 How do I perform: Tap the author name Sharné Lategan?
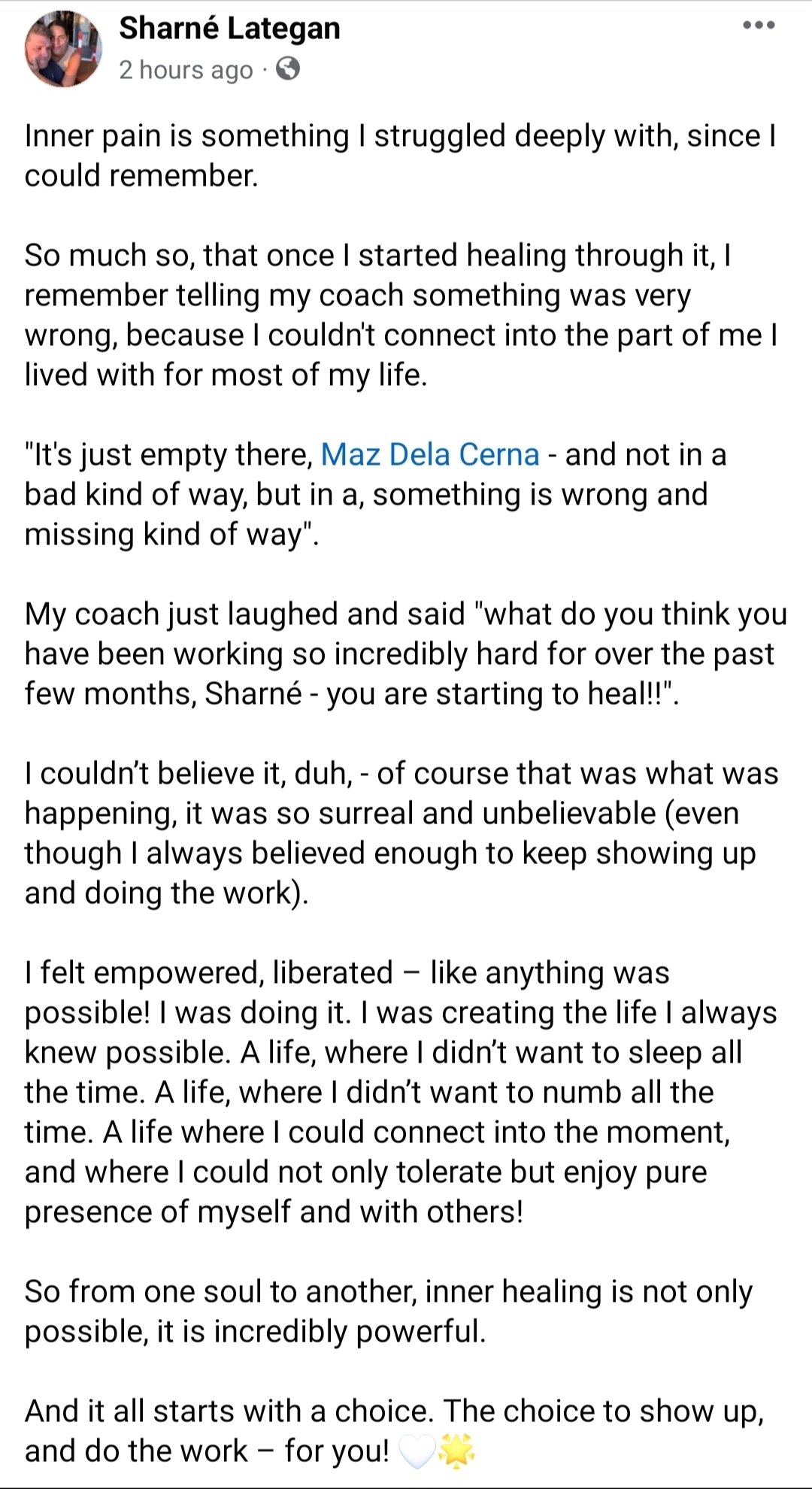click(x=229, y=29)
